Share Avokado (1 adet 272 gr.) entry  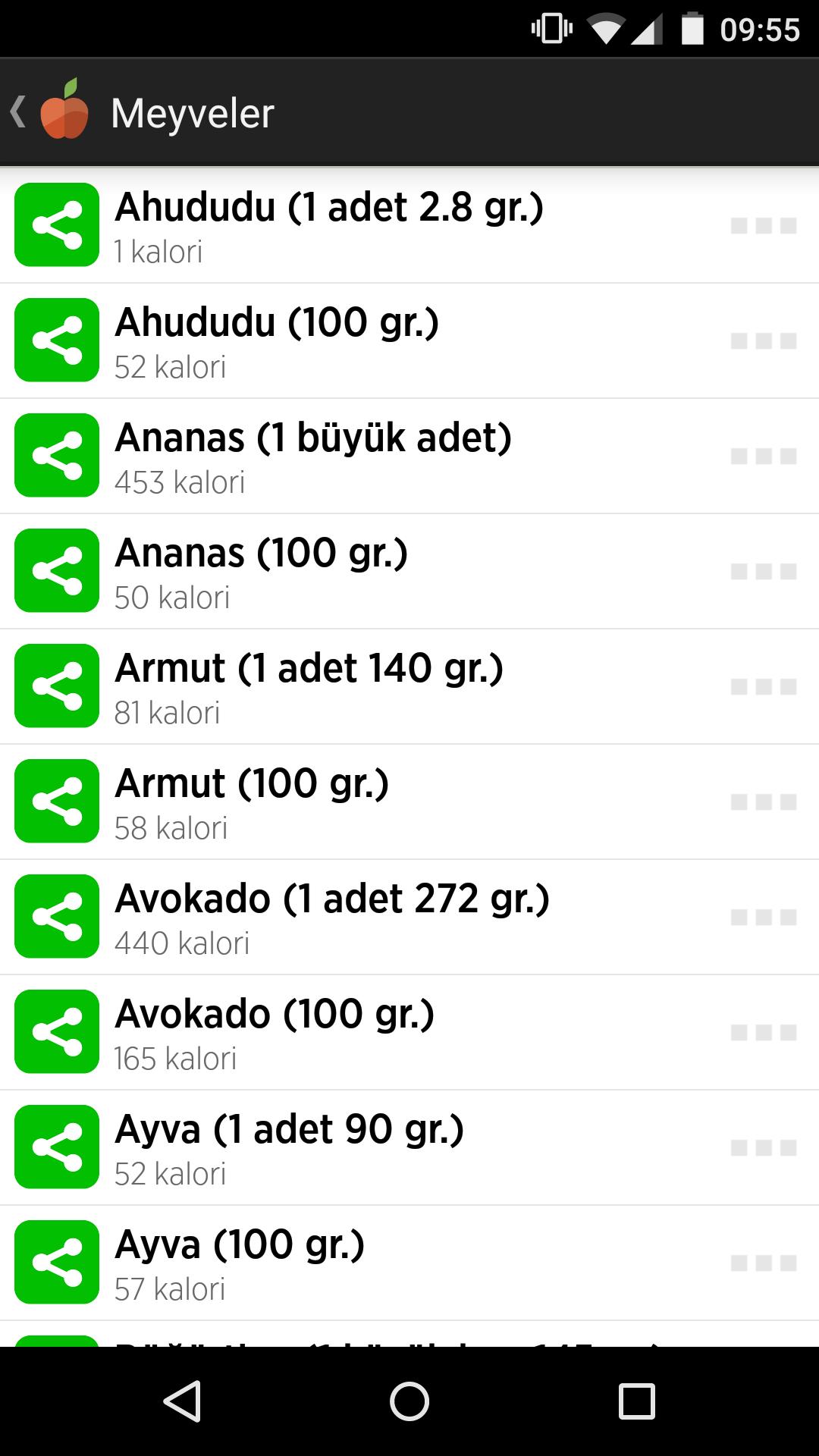pos(57,917)
